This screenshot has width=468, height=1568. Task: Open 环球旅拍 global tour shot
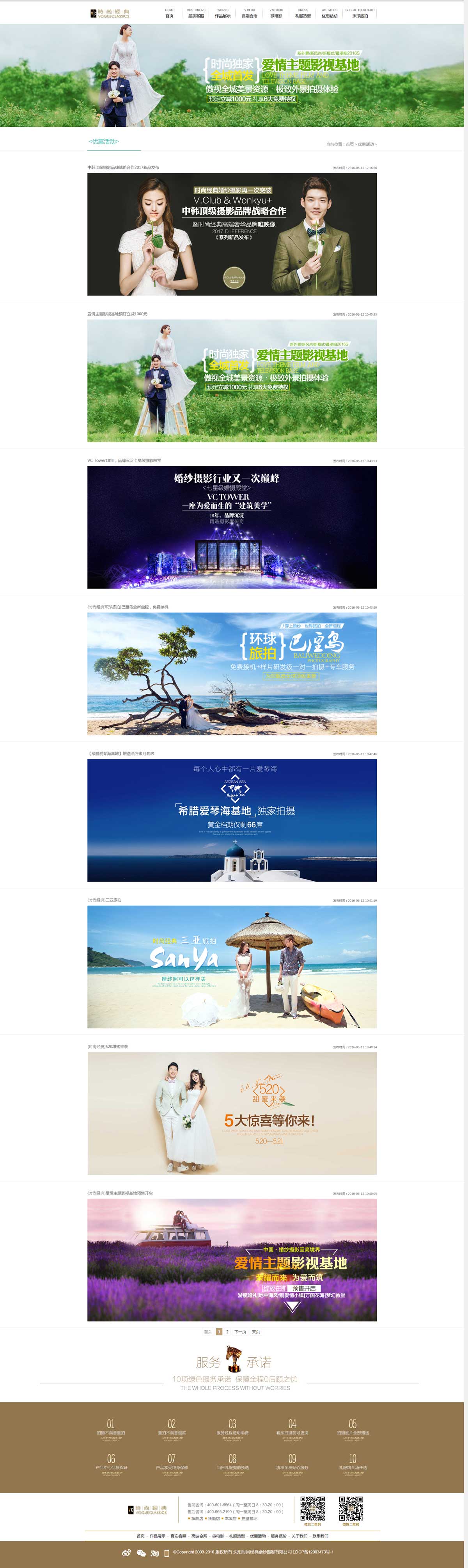(x=360, y=13)
